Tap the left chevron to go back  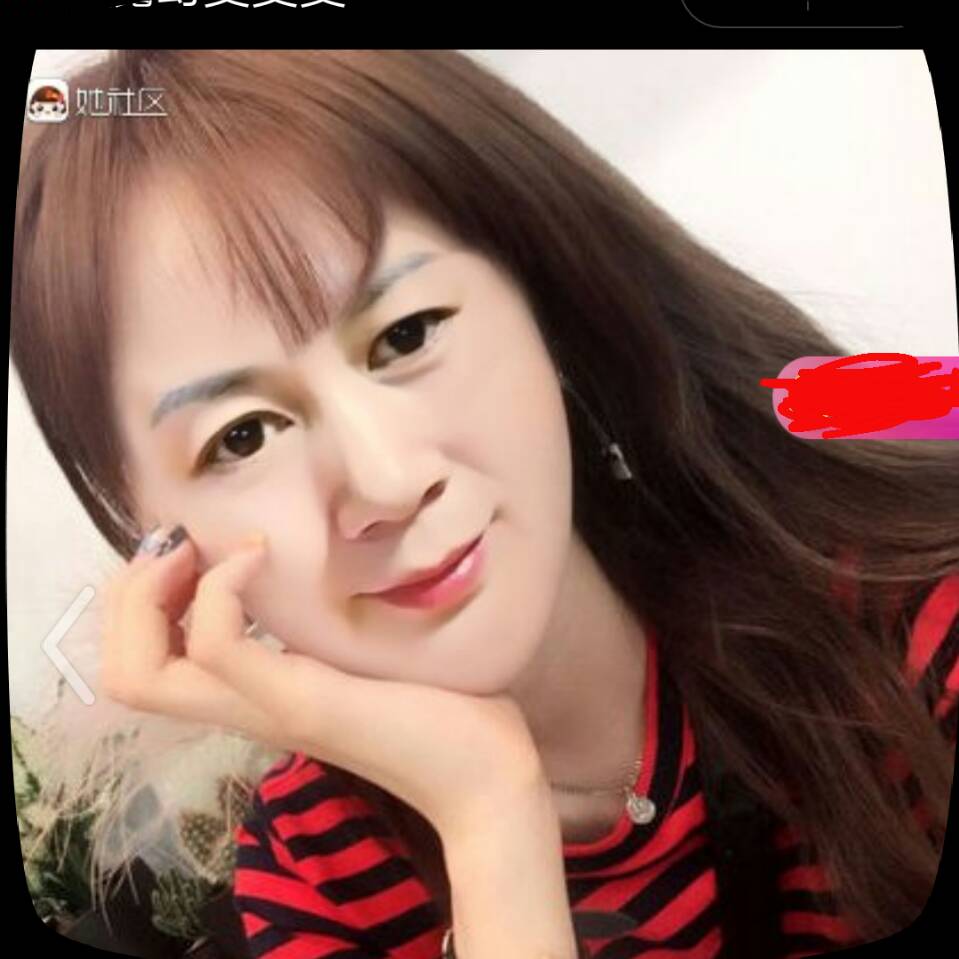68,645
